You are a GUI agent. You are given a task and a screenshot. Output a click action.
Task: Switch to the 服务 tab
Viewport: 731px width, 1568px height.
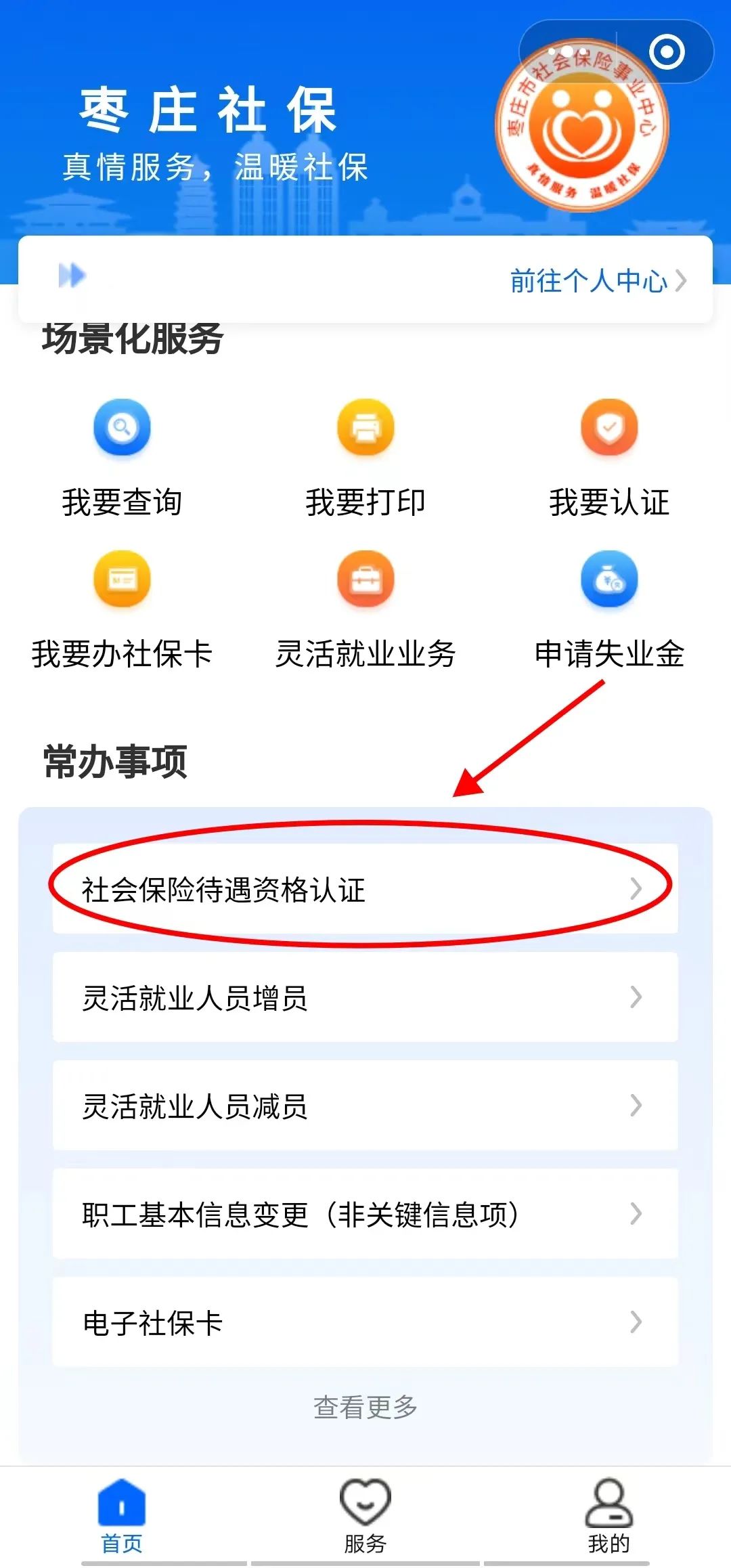(365, 1517)
